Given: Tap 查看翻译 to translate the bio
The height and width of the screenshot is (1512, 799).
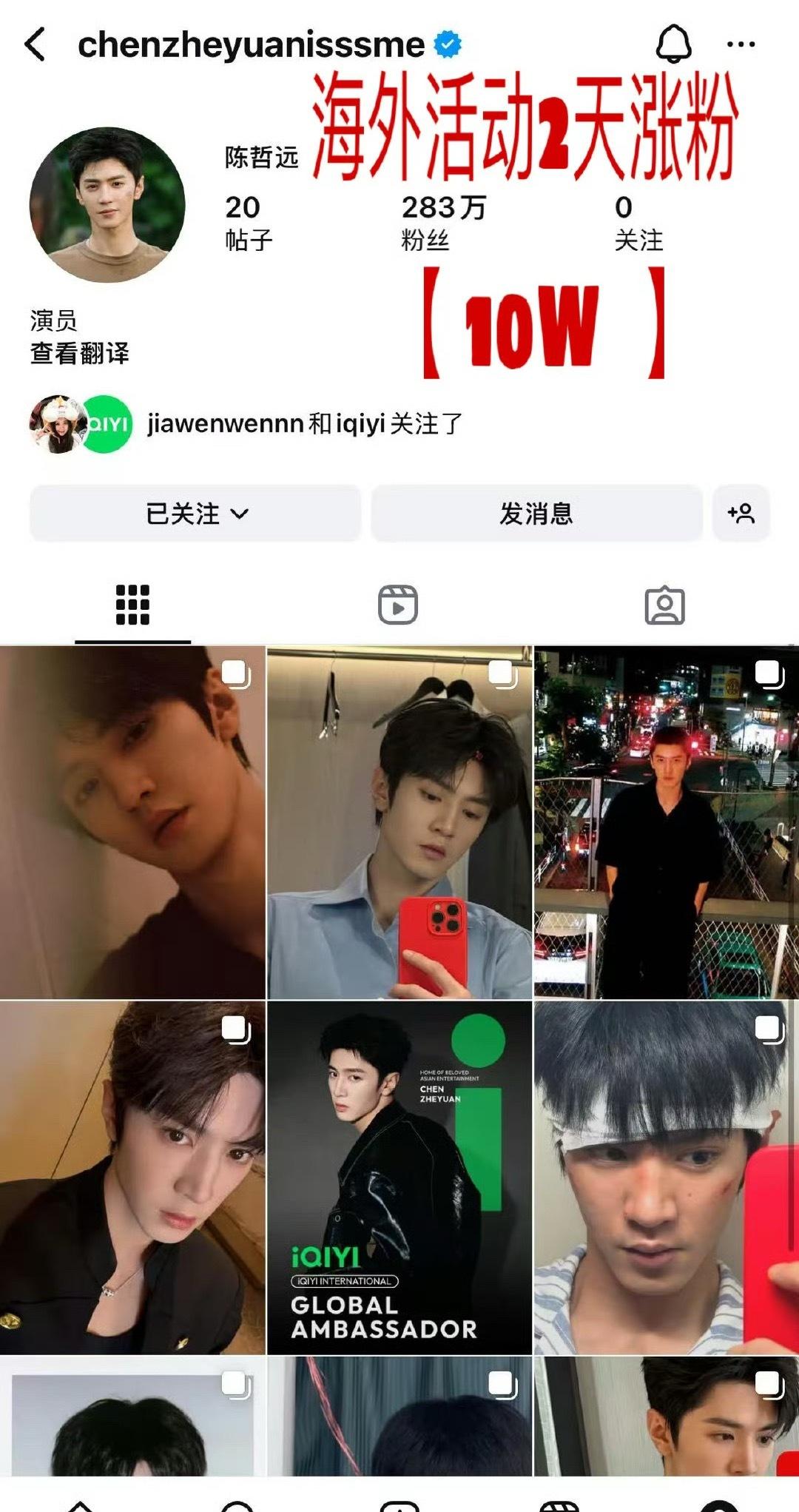Looking at the screenshot, I should point(80,353).
